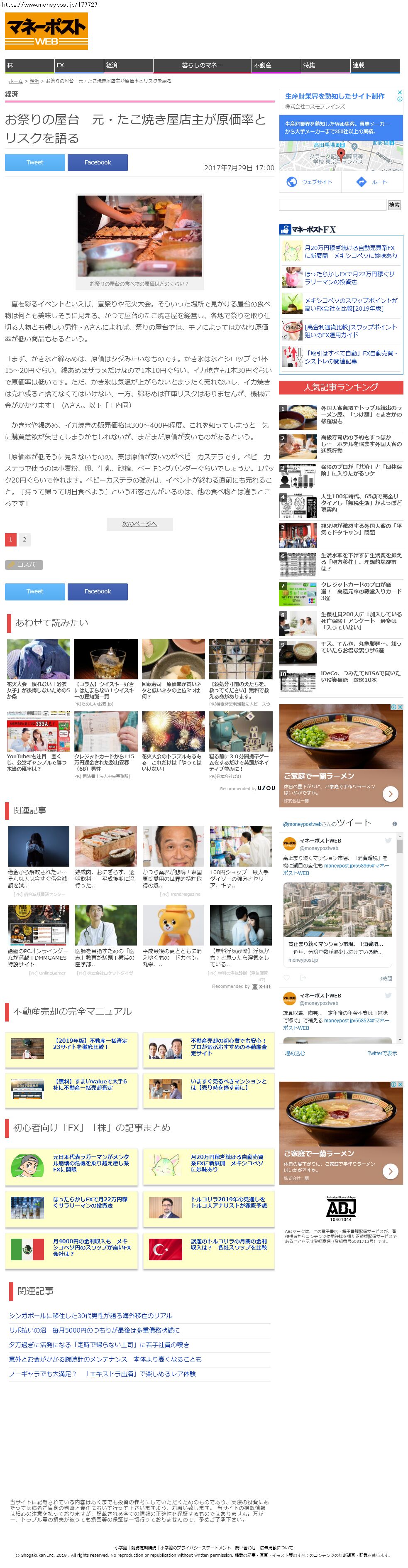Tap the 検索 search button

click(x=394, y=205)
